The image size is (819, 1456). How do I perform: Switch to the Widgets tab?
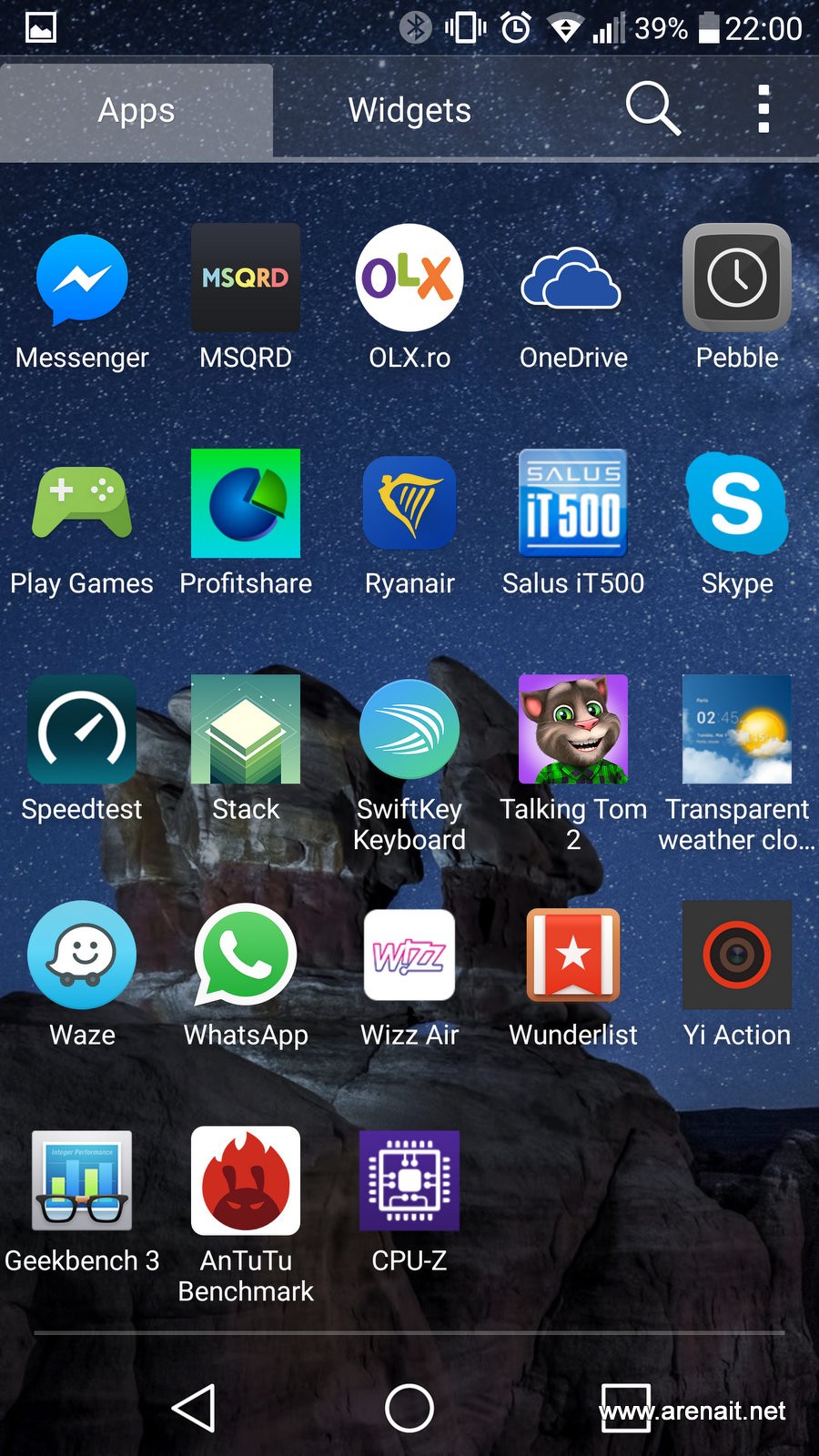click(409, 110)
